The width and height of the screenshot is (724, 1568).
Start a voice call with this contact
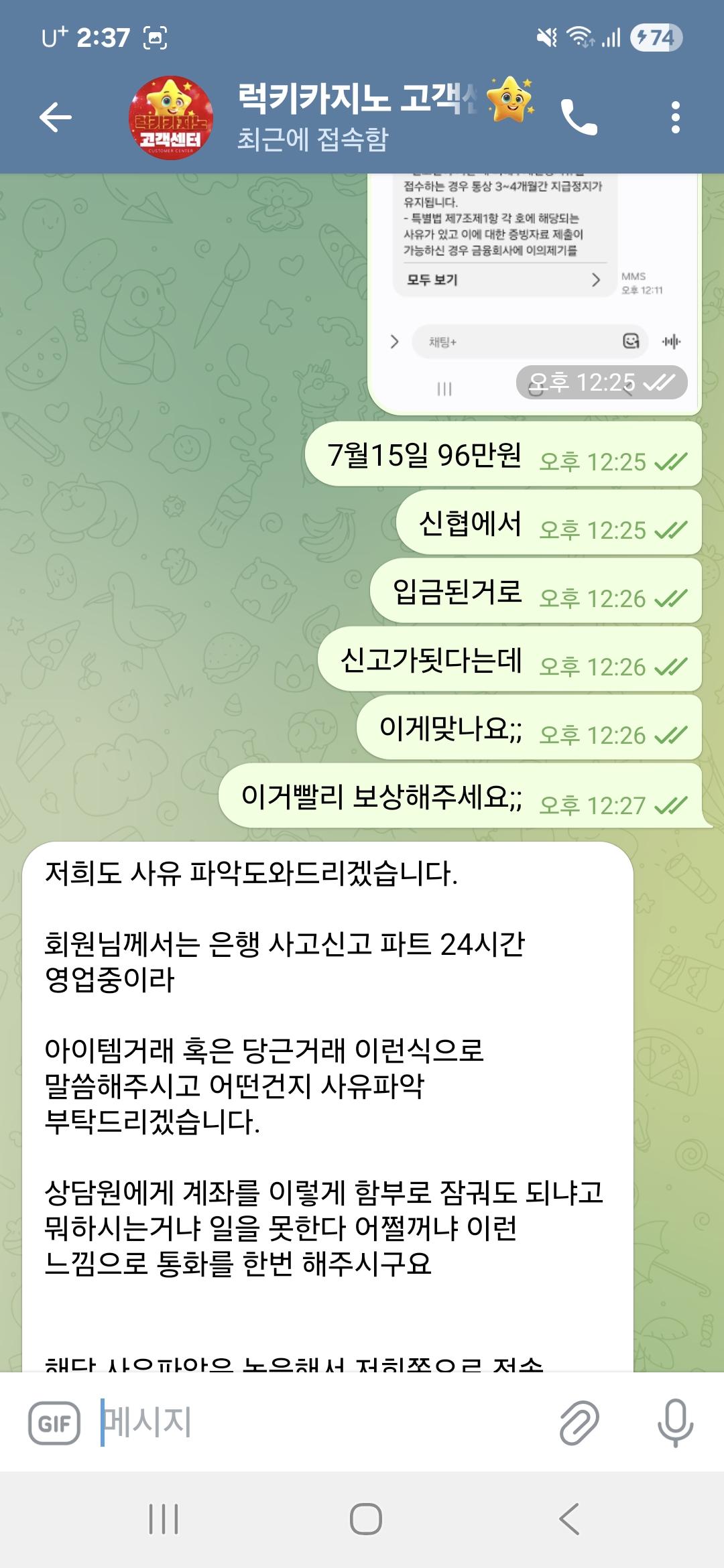[579, 118]
